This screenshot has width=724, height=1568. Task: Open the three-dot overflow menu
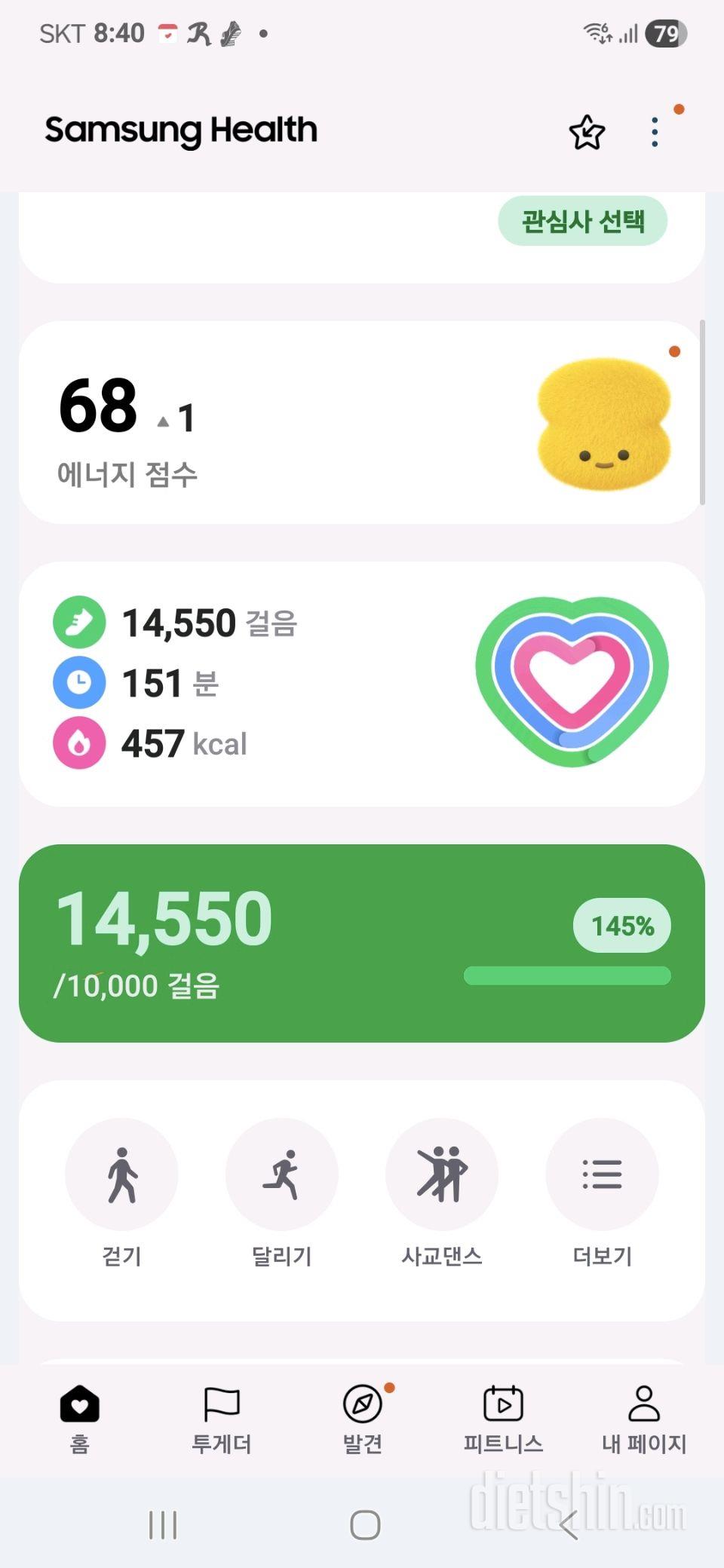[654, 130]
